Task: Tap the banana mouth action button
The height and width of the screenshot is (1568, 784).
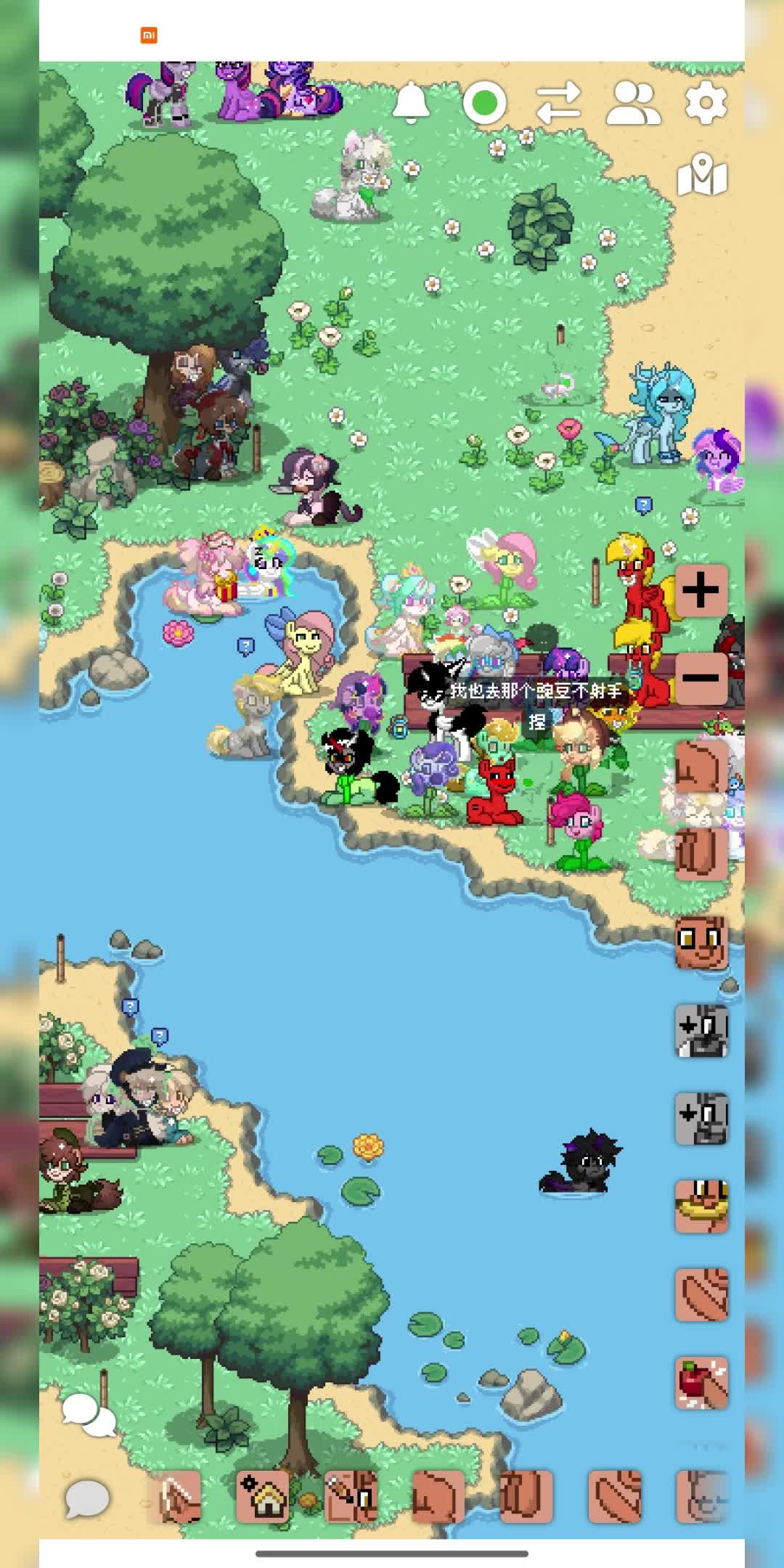Action: tap(701, 1206)
